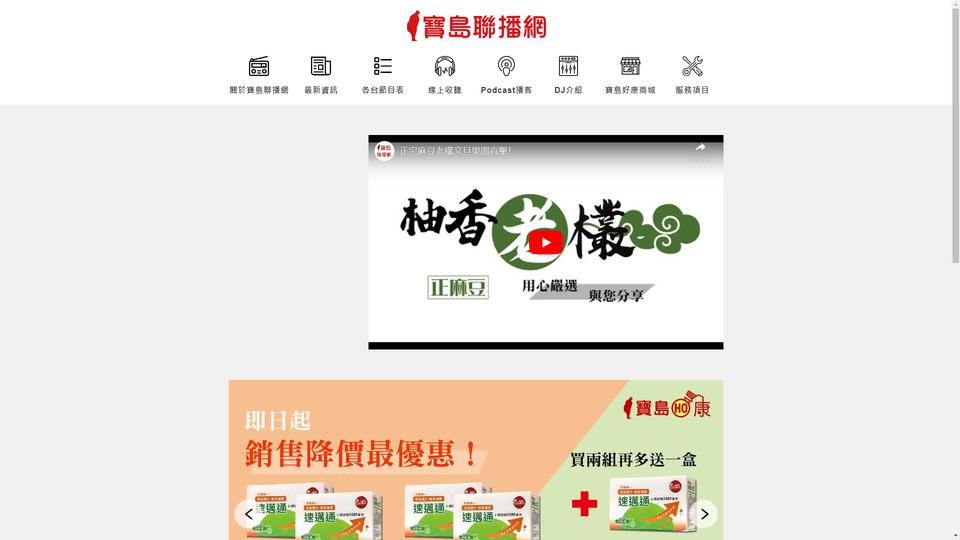Tap the 寶島聯播網 logo to go home
960x540 pixels.
(476, 26)
